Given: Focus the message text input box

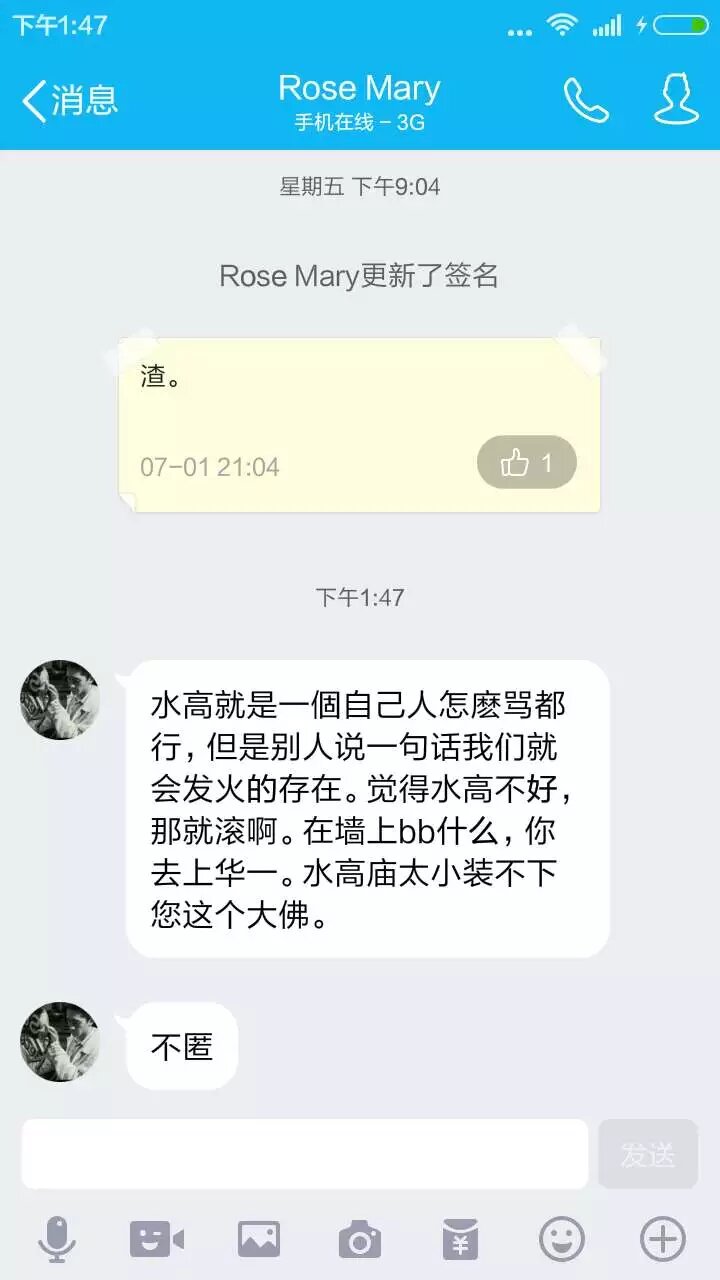Looking at the screenshot, I should [305, 1154].
